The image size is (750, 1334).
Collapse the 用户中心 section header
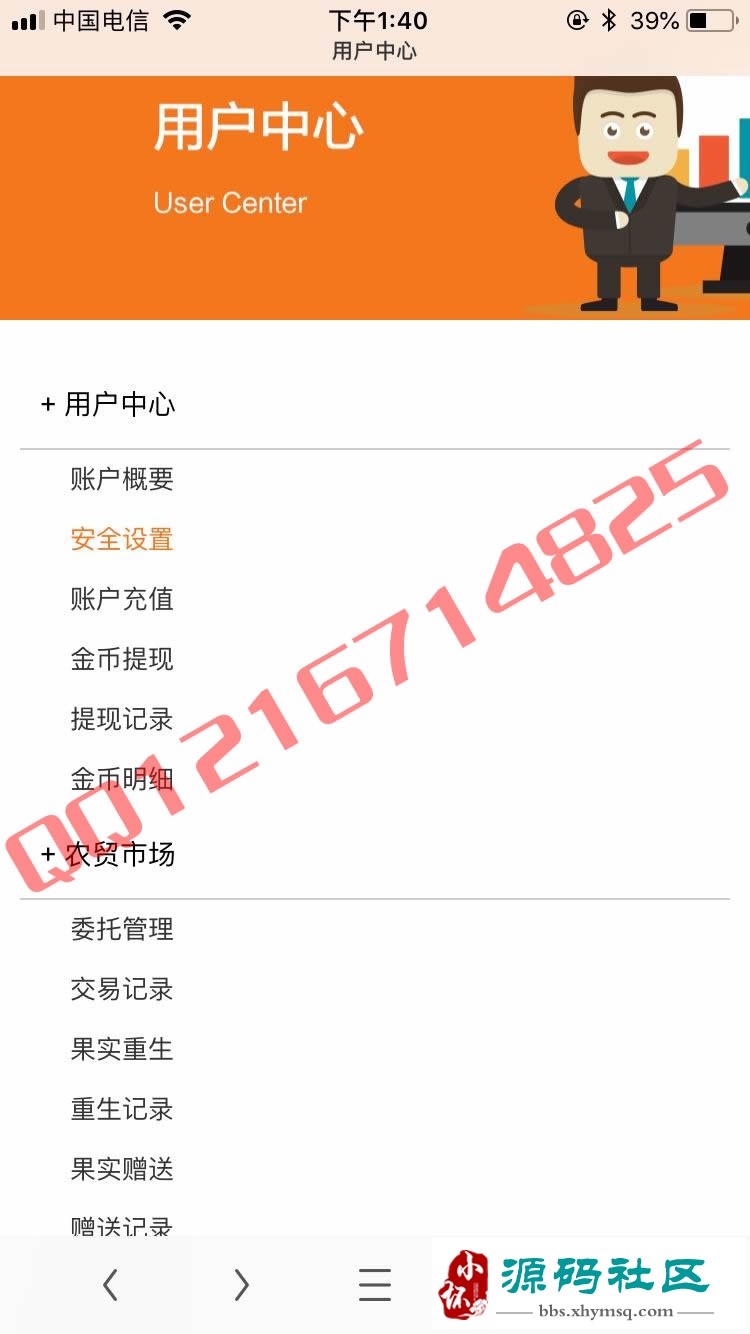coord(108,405)
